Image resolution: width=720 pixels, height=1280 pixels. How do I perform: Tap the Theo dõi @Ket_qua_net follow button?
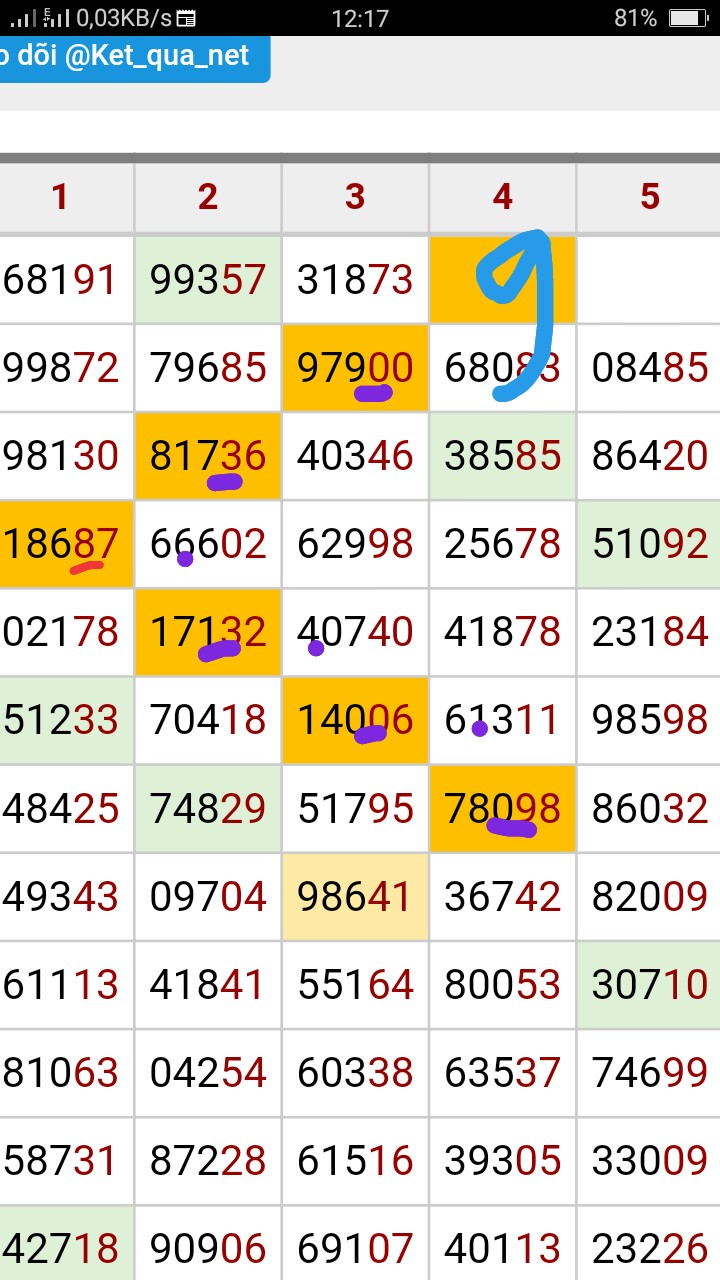point(130,58)
